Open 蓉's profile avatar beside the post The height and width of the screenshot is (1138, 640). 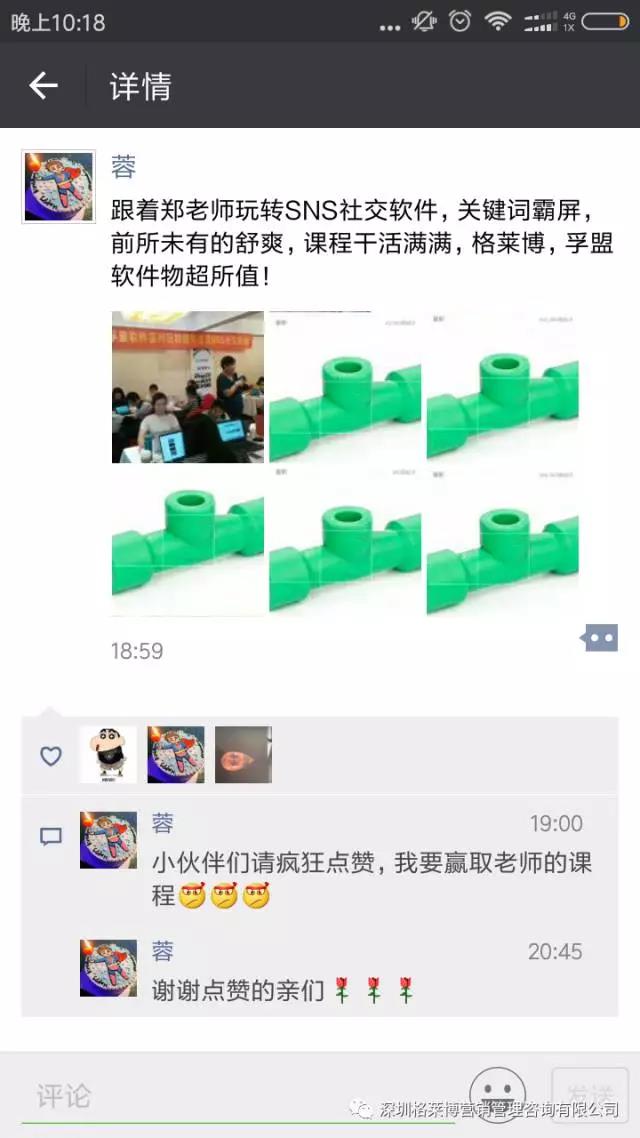(58, 186)
